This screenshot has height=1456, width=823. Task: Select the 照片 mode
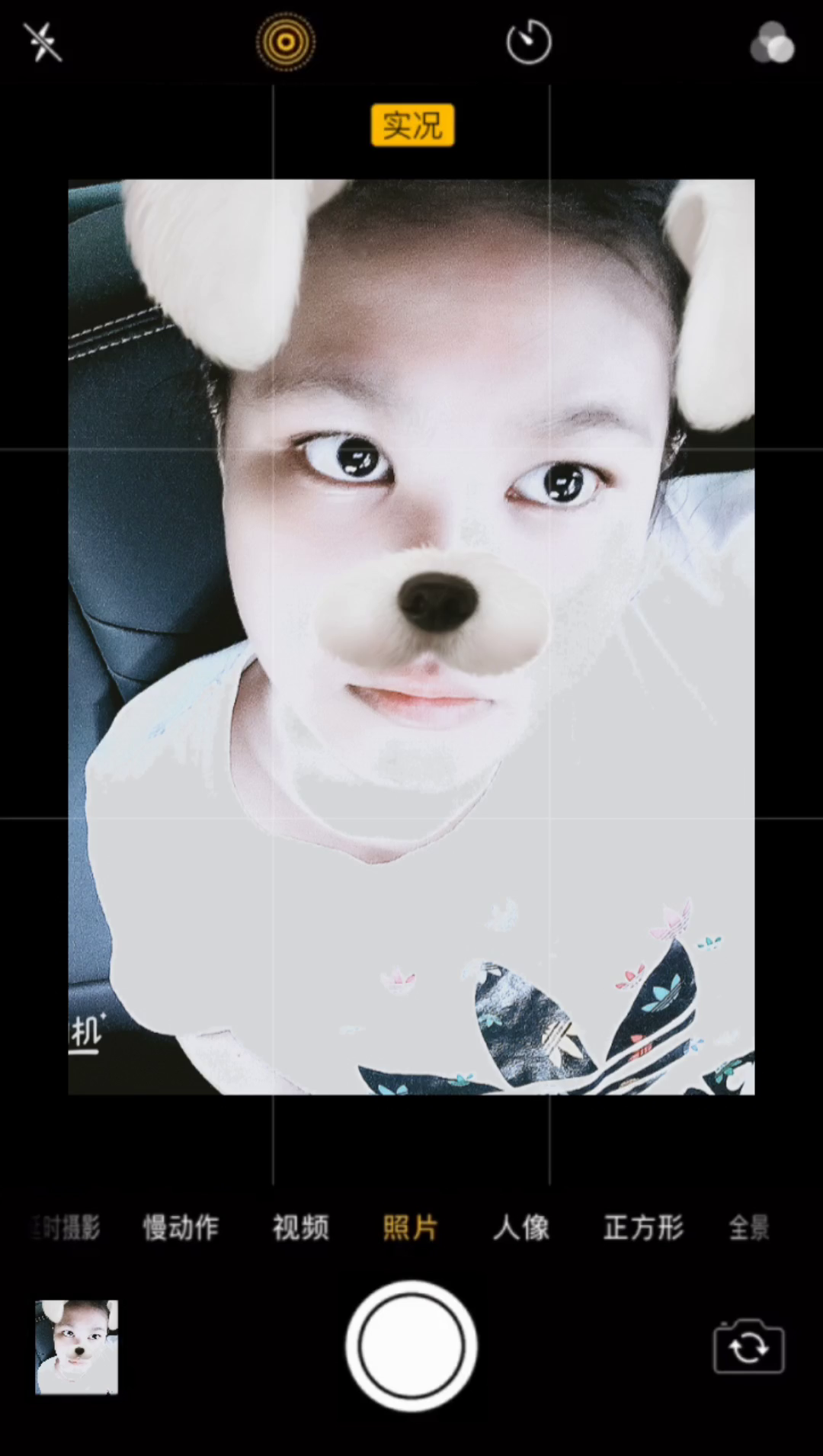click(x=410, y=1228)
